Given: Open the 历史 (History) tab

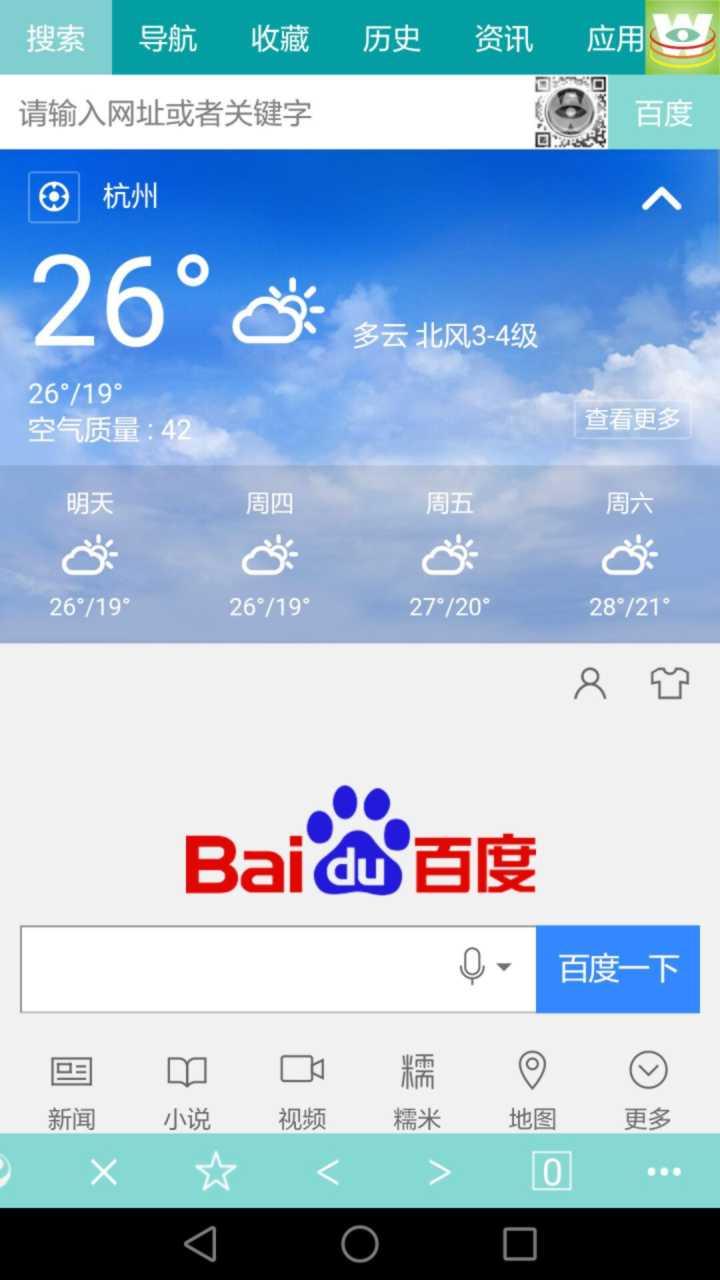Looking at the screenshot, I should click(392, 39).
